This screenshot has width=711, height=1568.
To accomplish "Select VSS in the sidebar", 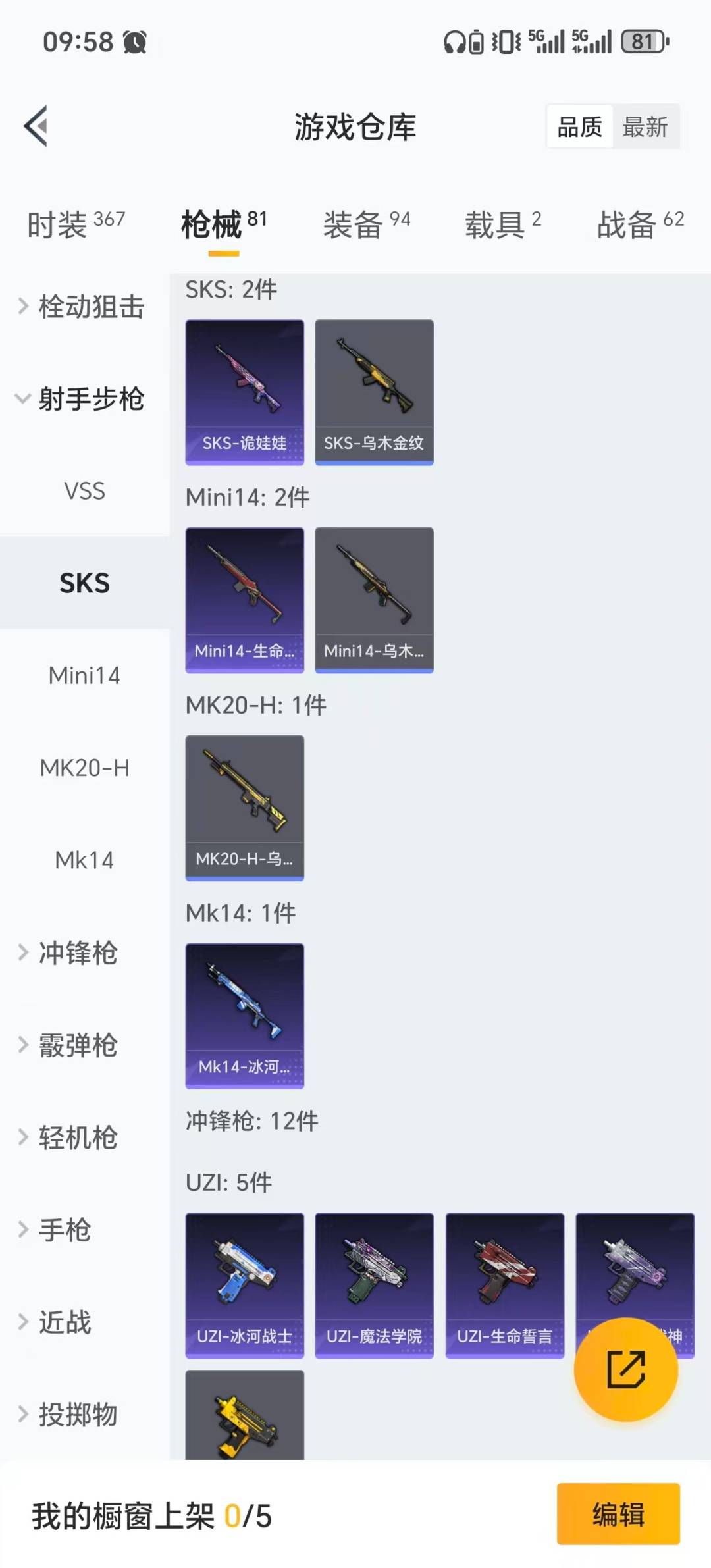I will pyautogui.click(x=84, y=491).
